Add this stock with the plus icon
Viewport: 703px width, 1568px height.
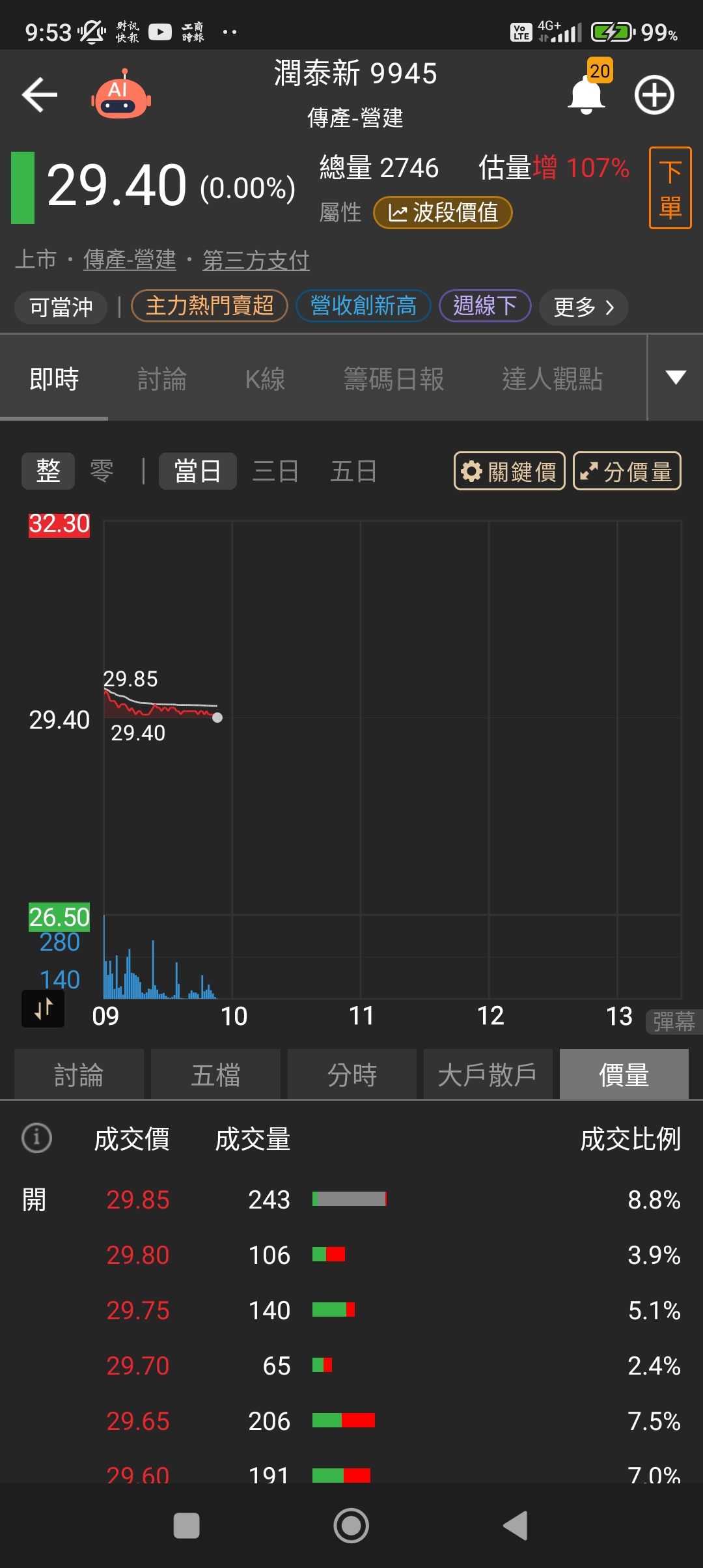(654, 95)
